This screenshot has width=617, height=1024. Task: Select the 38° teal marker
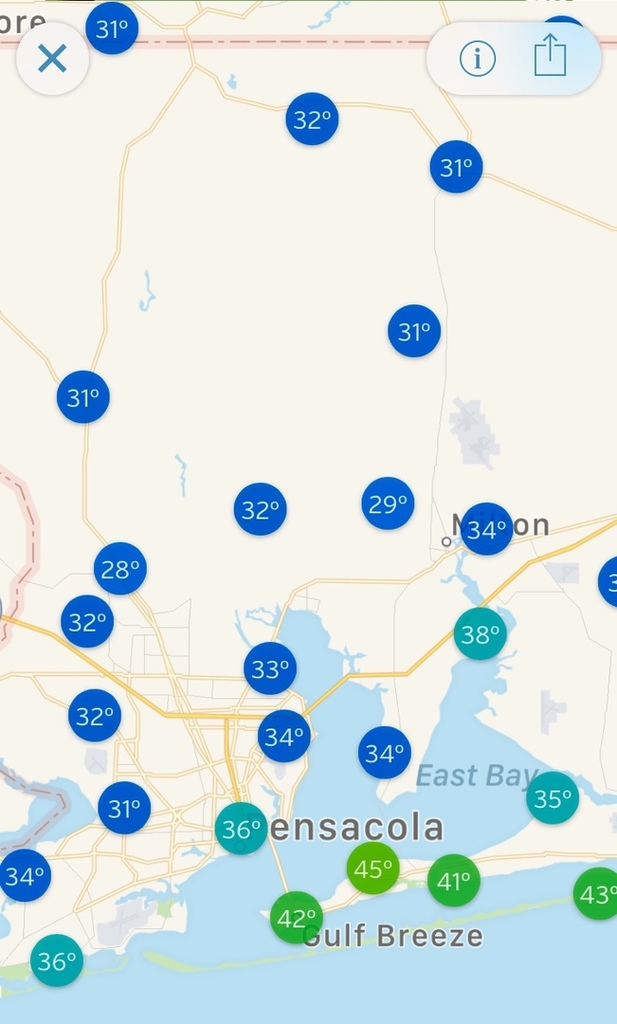coord(480,633)
